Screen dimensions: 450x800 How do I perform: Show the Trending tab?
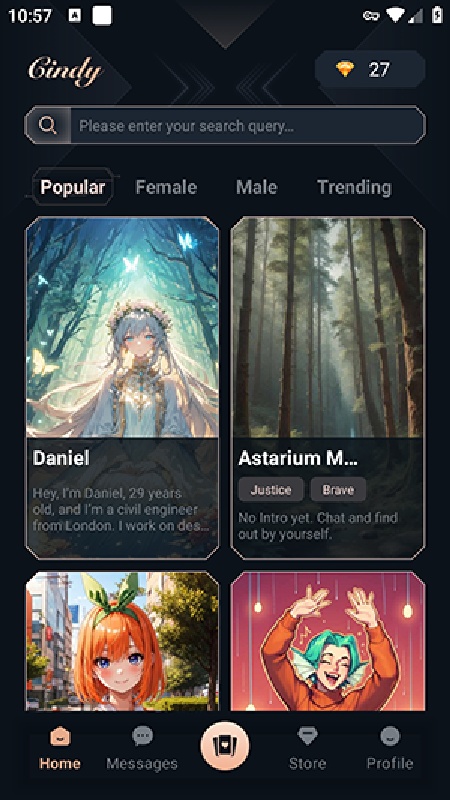(x=354, y=187)
